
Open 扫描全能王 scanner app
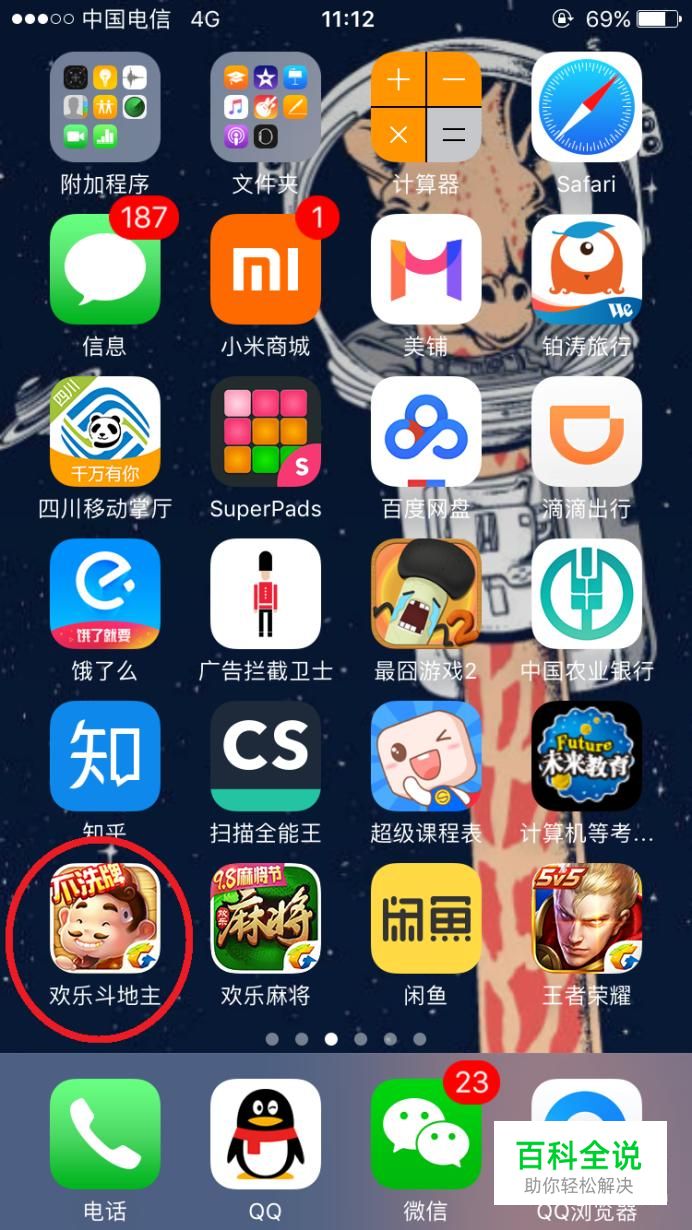tap(265, 756)
